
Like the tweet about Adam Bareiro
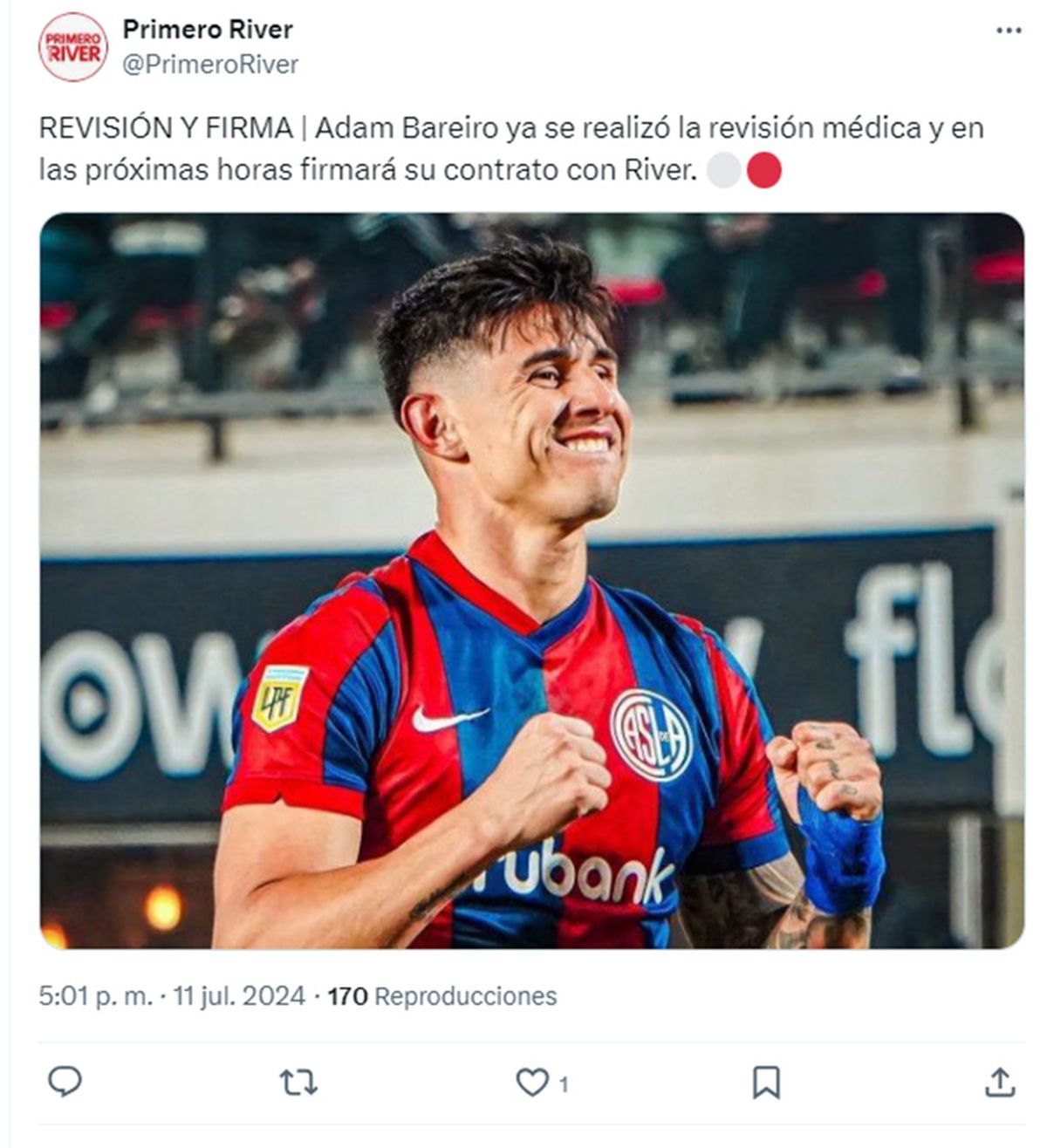[x=532, y=1083]
